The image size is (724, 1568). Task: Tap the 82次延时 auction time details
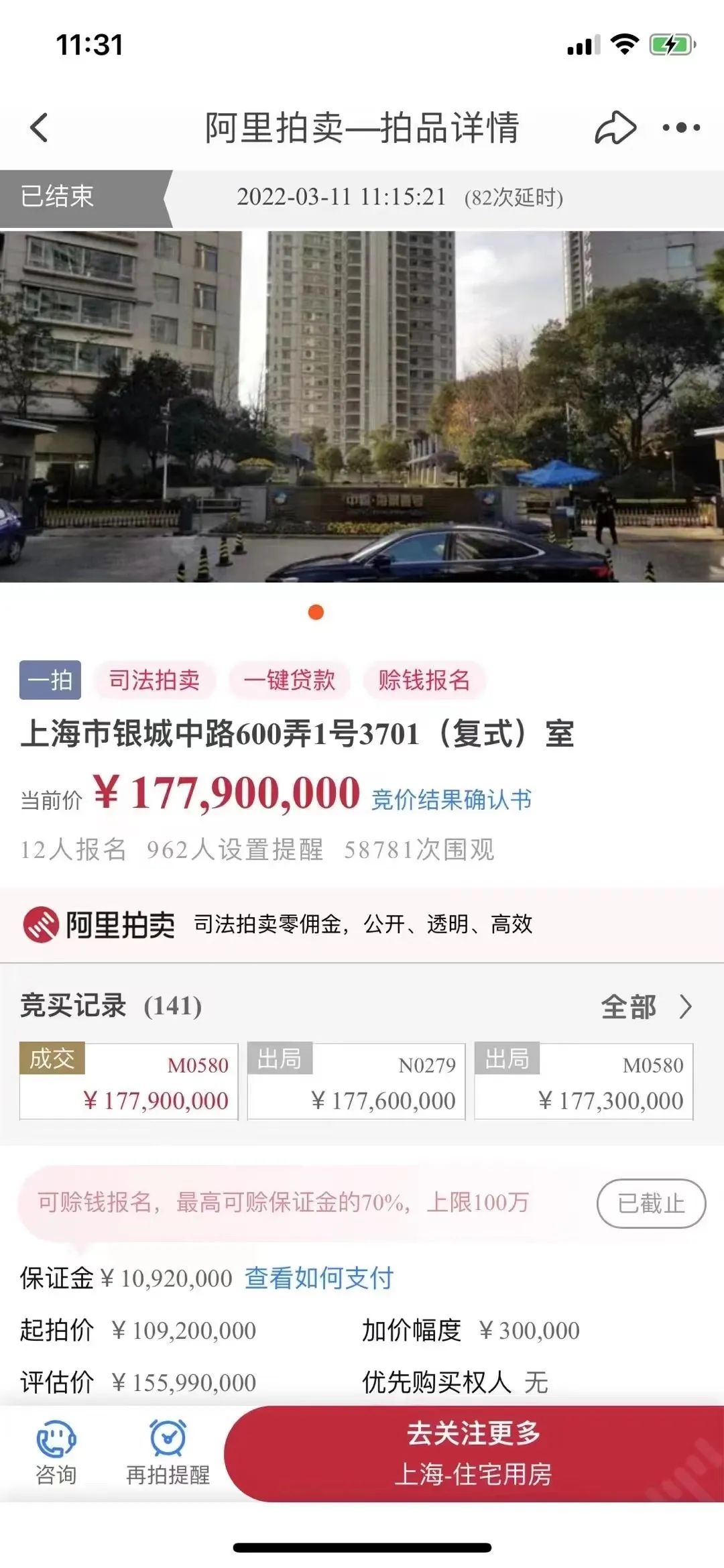click(511, 198)
